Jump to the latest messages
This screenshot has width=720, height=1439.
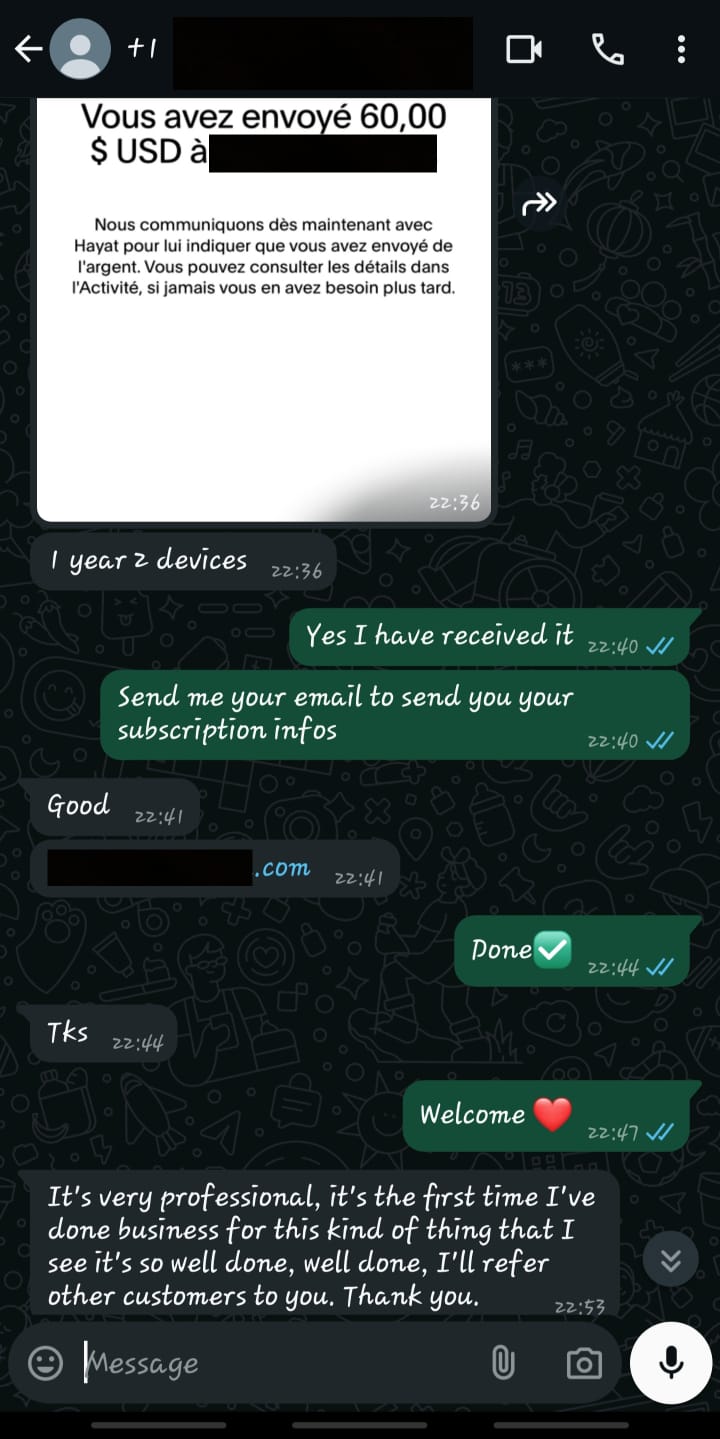click(x=670, y=1260)
